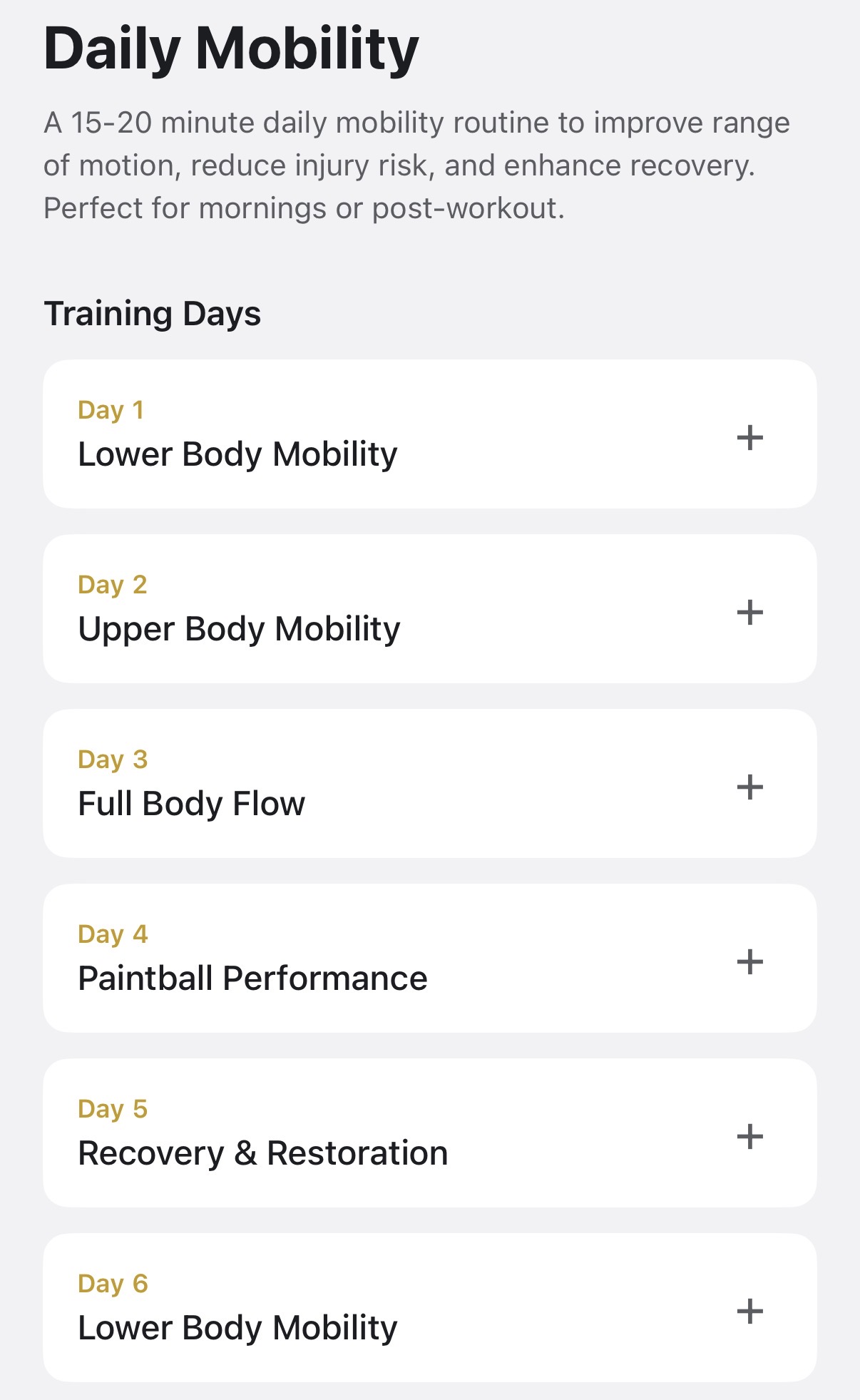Show Day 5 Recovery & Restoration details
Viewport: 860px width, 1400px height.
pos(749,1136)
